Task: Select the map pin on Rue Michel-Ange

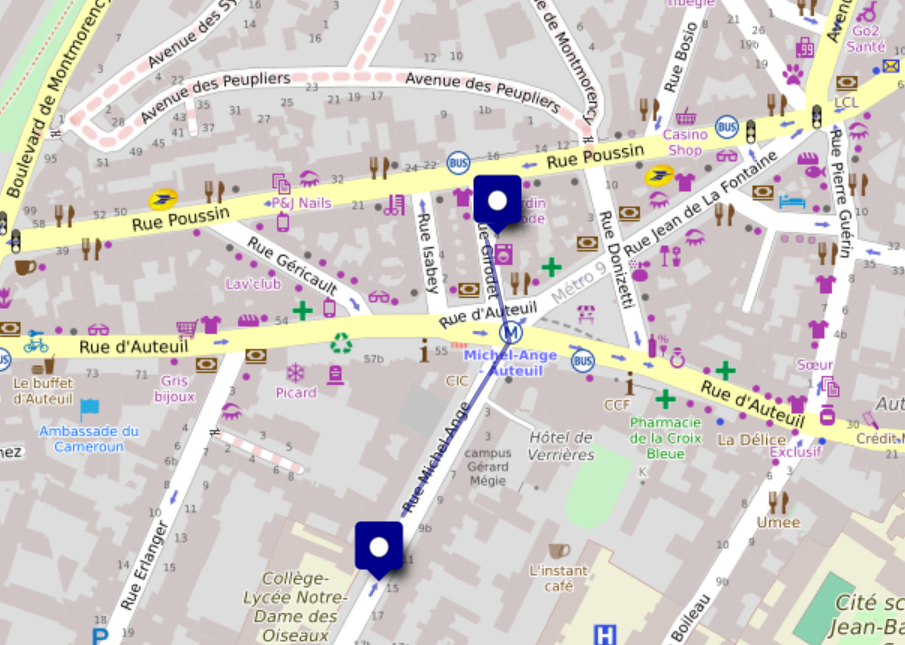Action: pos(379,547)
